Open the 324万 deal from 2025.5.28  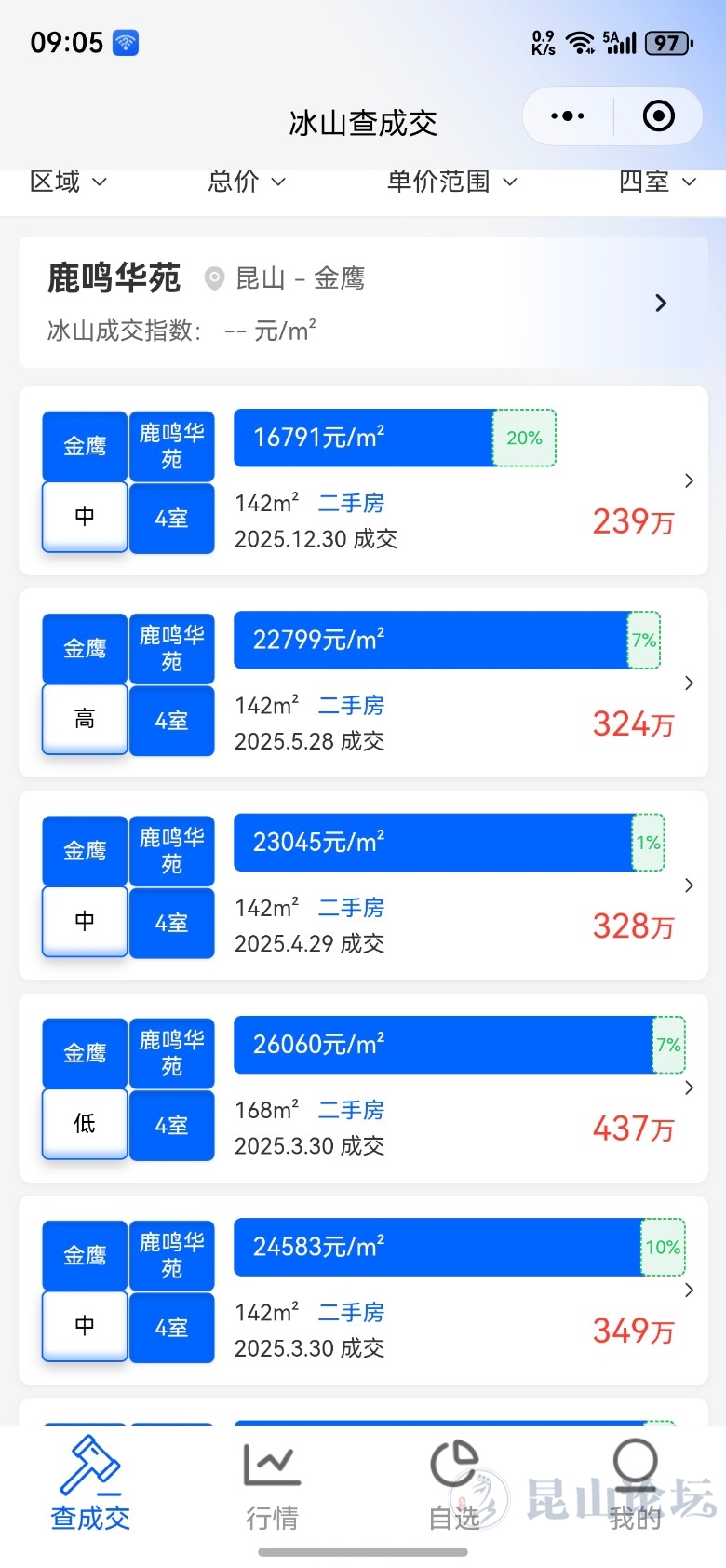tap(363, 683)
